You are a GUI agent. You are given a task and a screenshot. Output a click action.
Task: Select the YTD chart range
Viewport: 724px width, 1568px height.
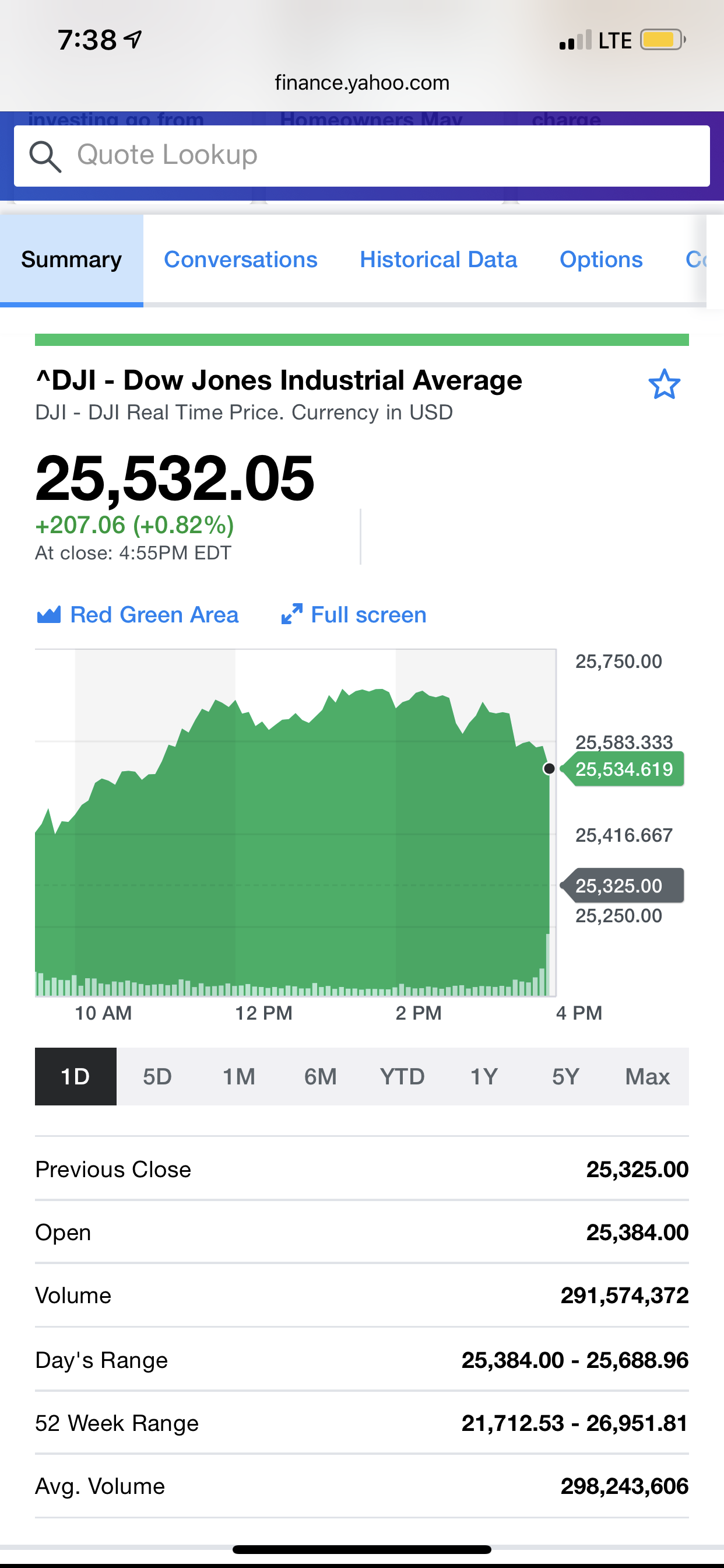point(402,1076)
